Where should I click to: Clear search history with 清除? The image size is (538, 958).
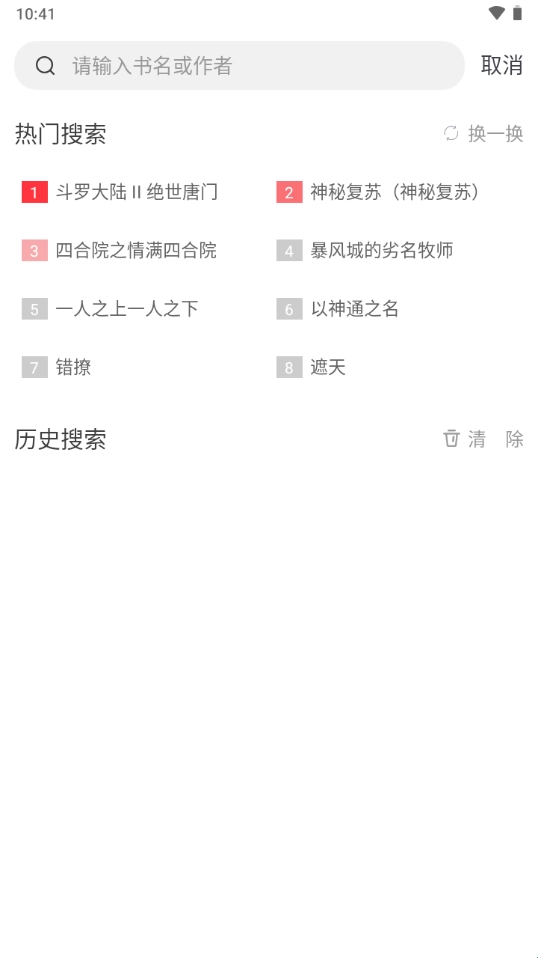pos(484,439)
